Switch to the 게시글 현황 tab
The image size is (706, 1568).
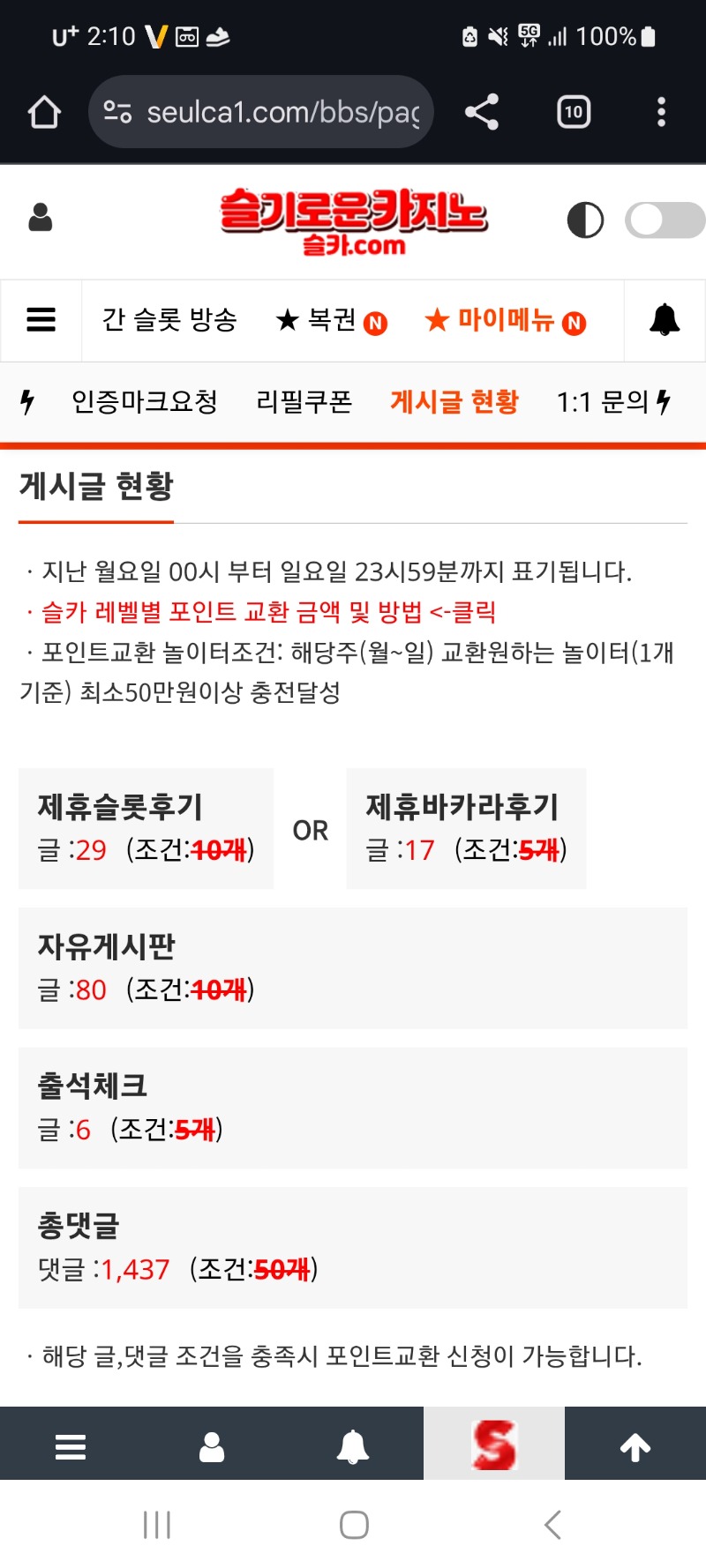click(454, 402)
